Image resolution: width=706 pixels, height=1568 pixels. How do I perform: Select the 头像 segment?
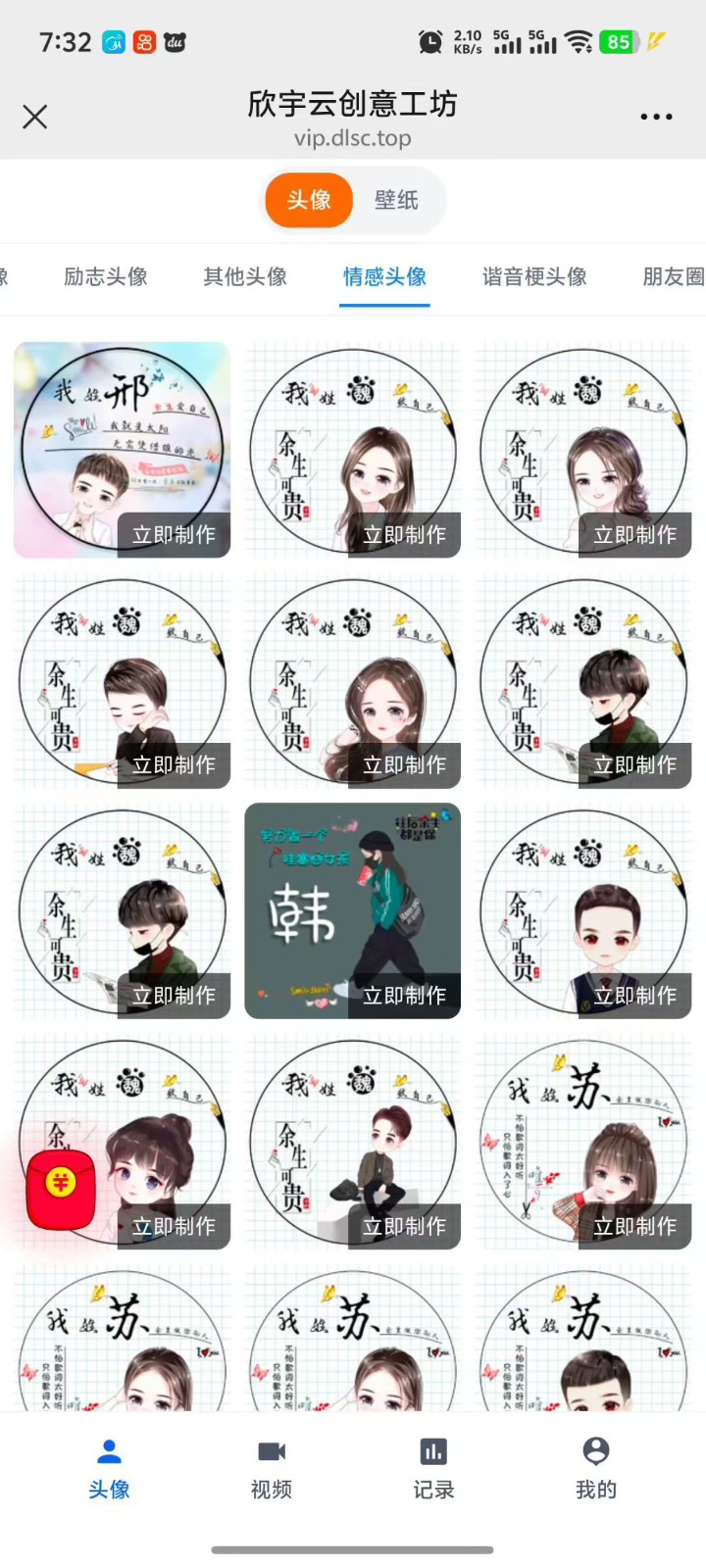(x=309, y=200)
